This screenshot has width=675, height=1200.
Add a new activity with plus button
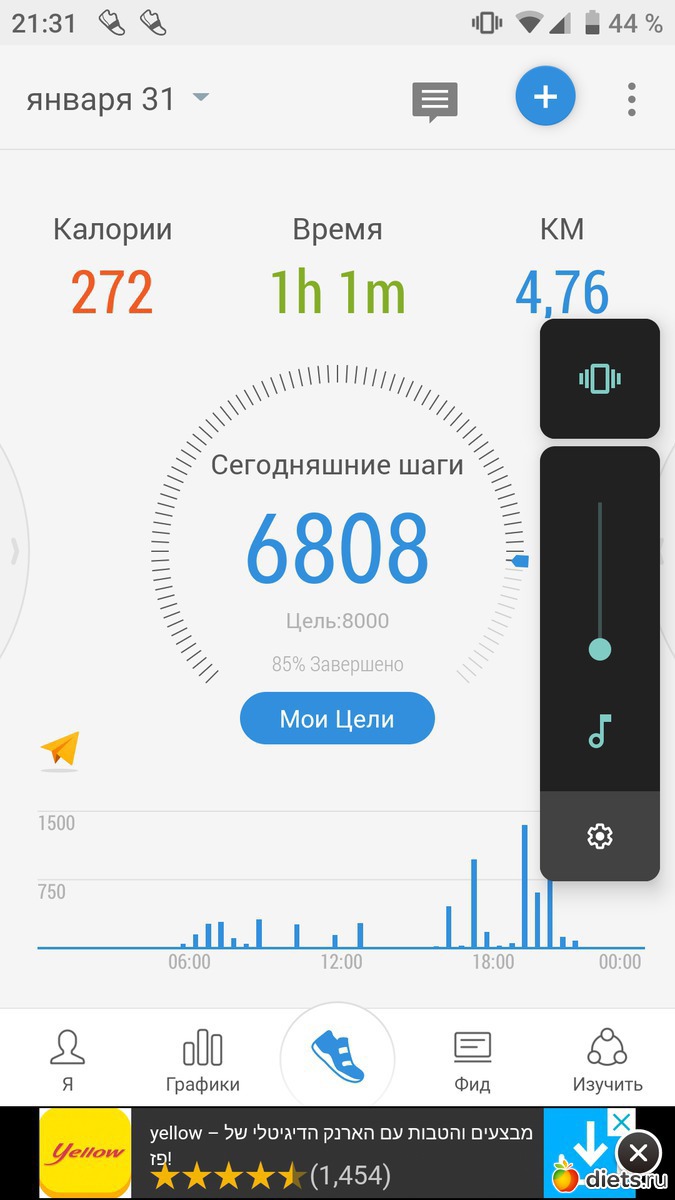pos(545,98)
